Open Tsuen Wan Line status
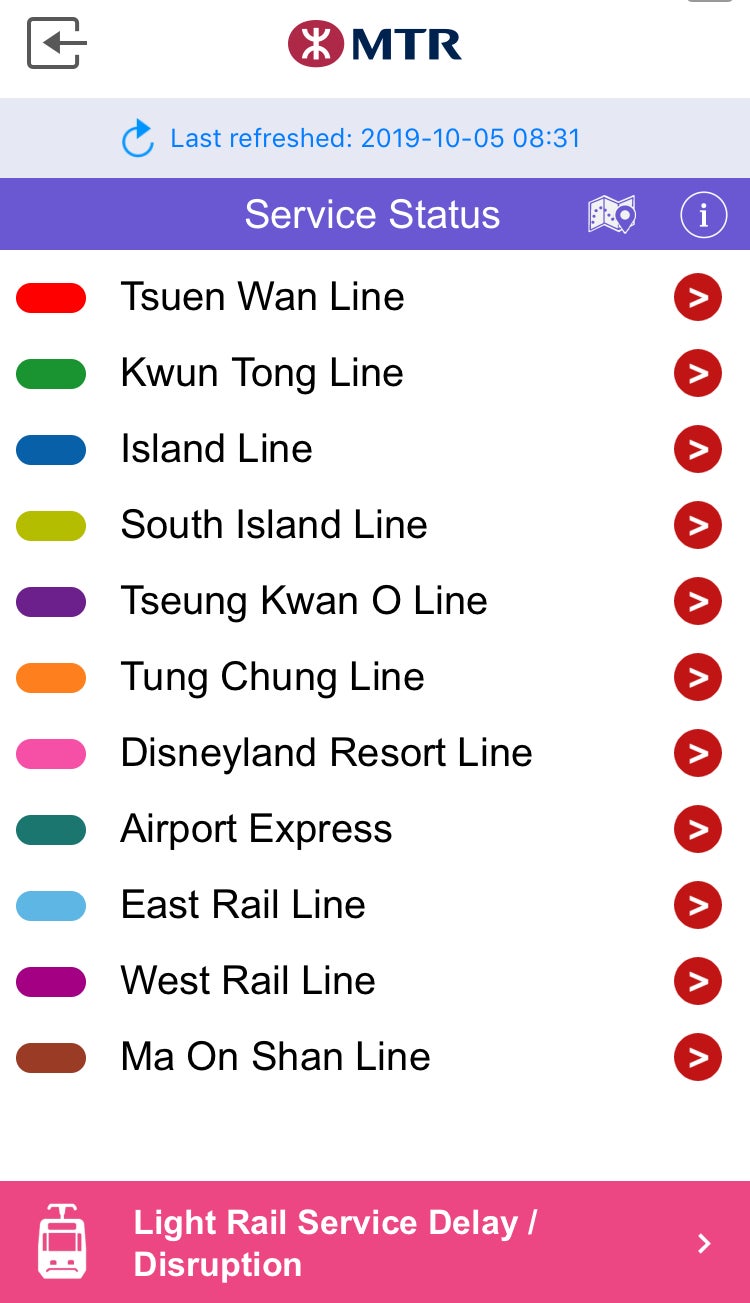 coord(375,297)
